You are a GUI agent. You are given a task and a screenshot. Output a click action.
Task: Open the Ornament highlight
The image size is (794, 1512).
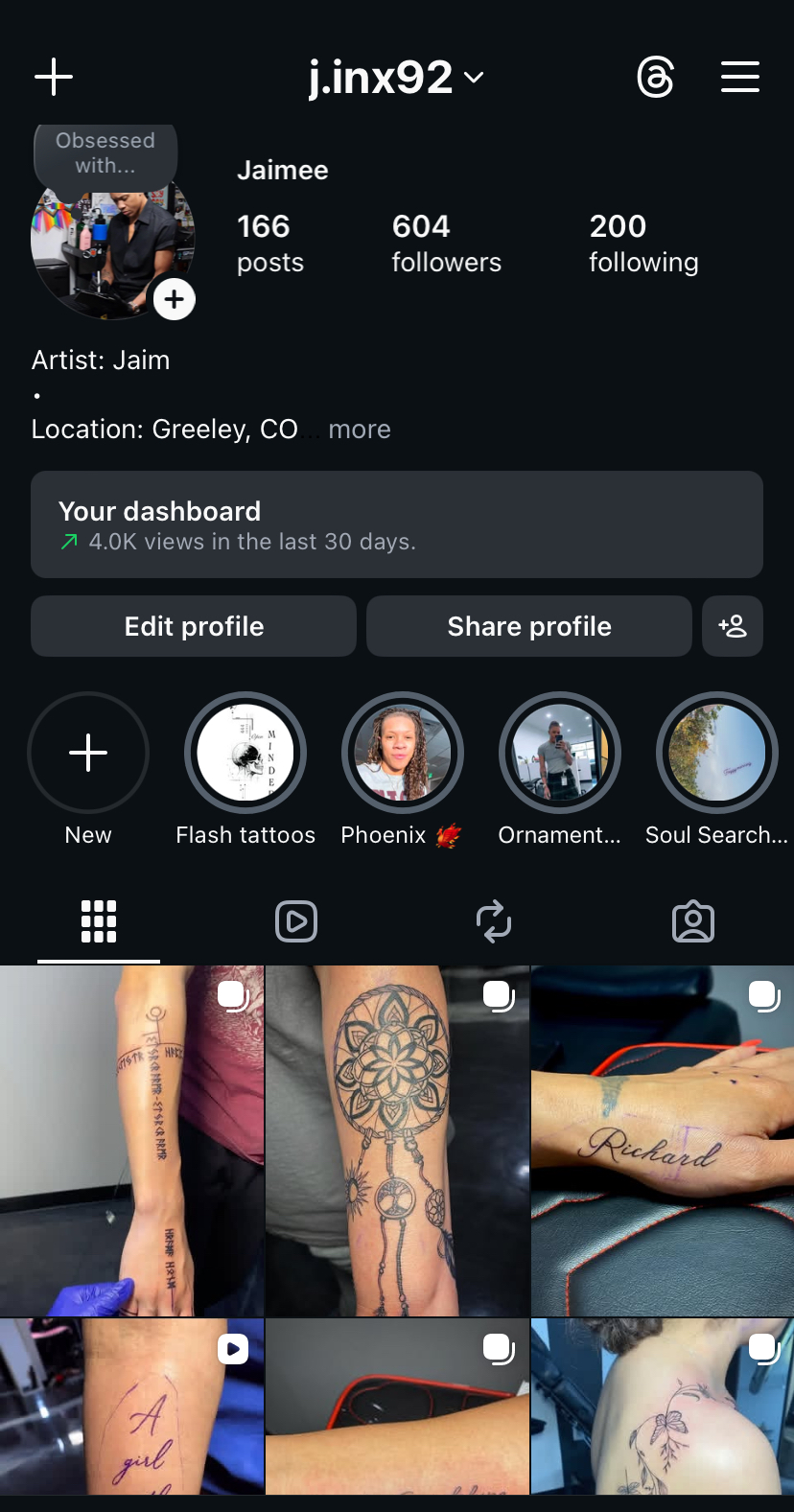pyautogui.click(x=560, y=753)
